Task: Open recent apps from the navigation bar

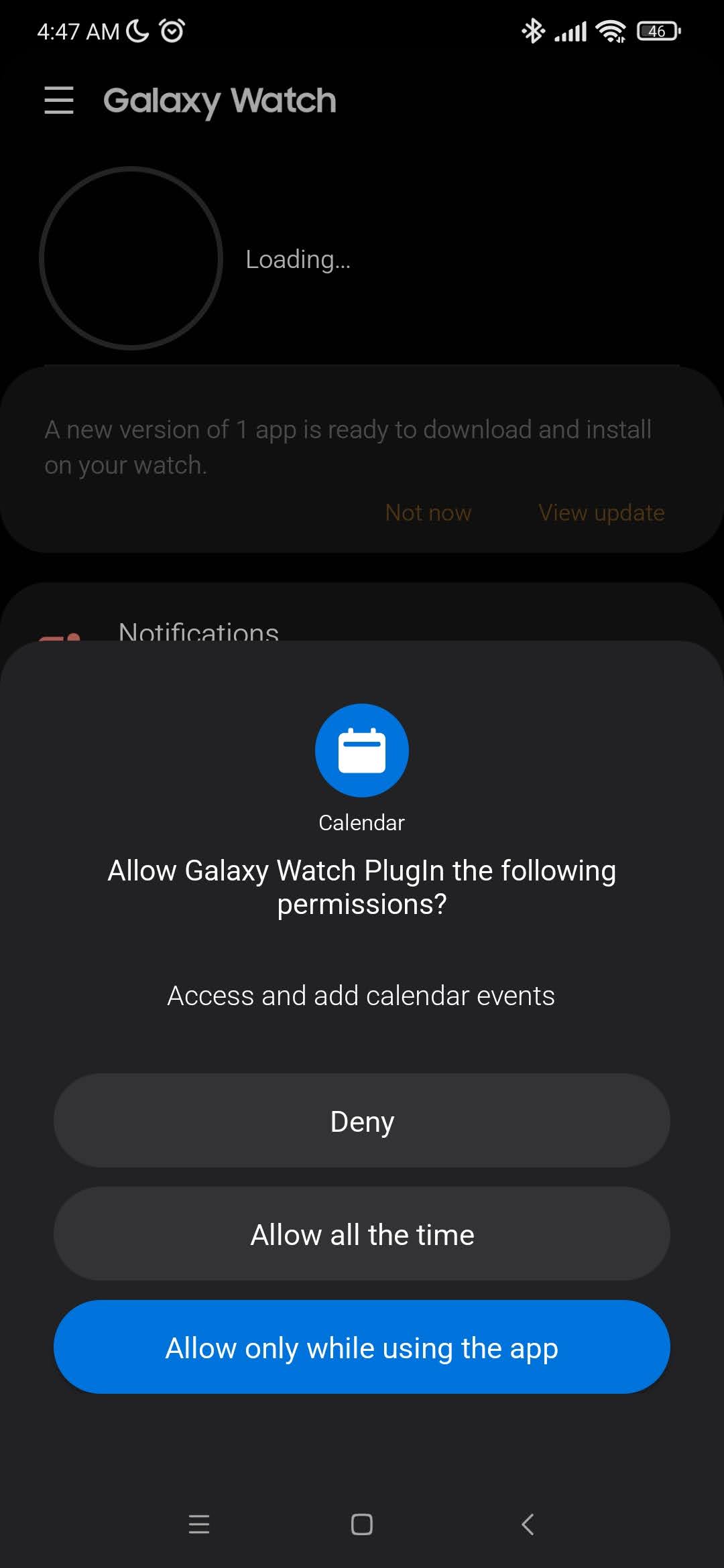Action: [199, 1524]
